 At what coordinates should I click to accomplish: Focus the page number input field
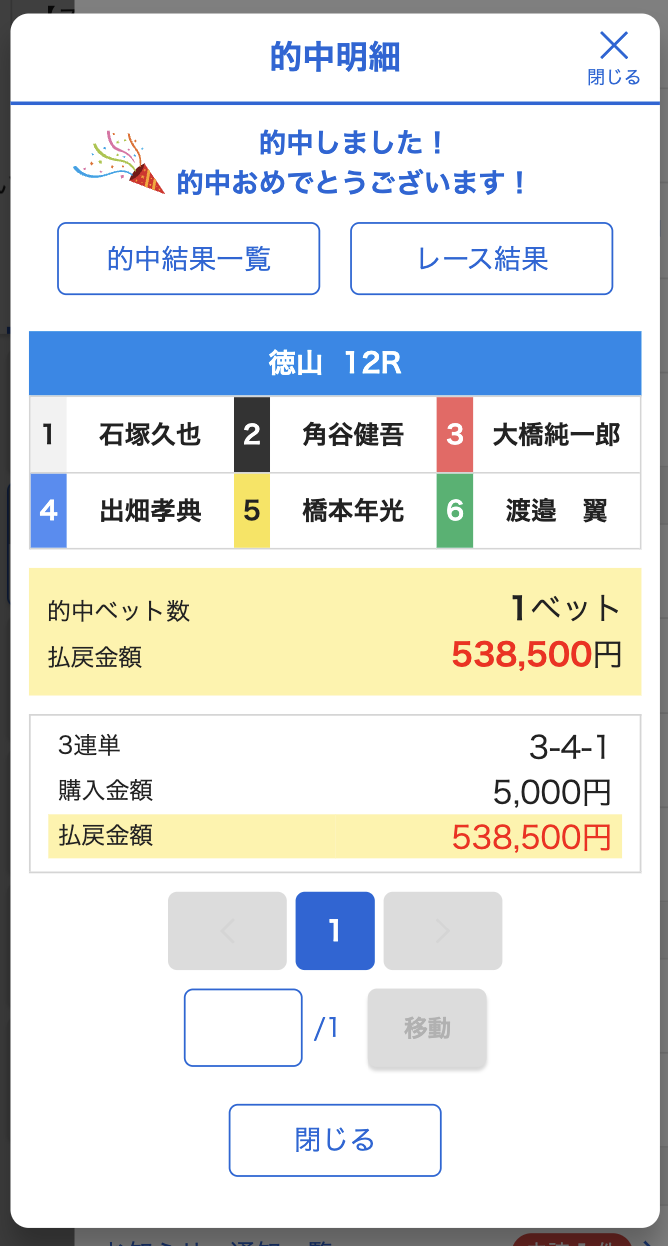243,1028
